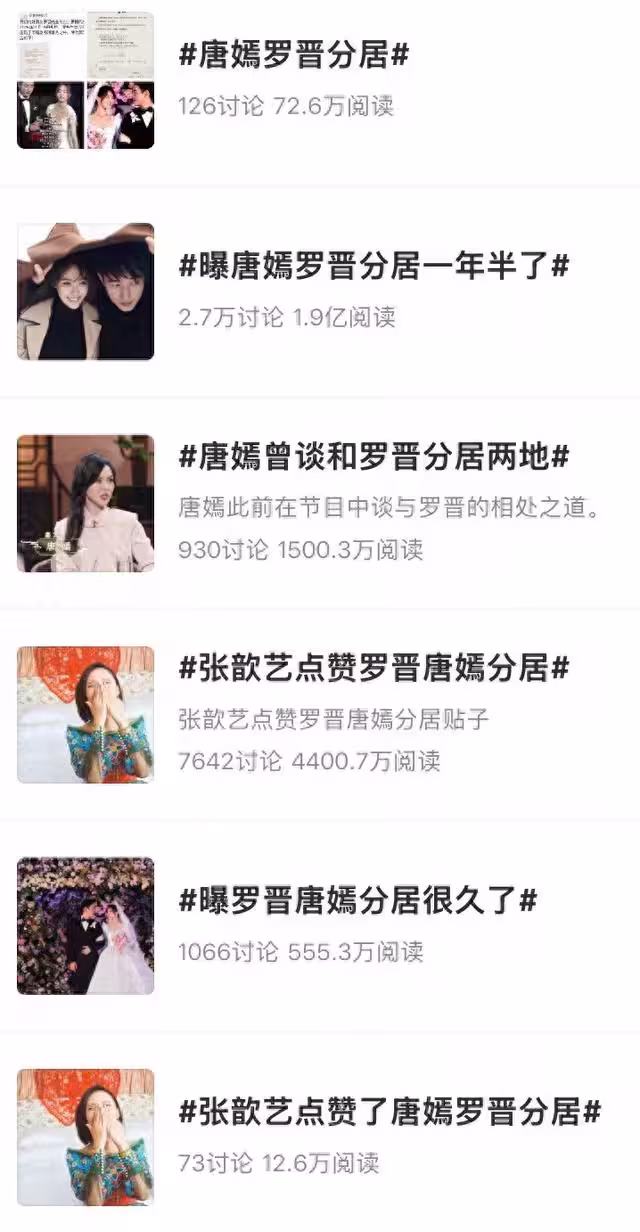The image size is (640, 1232).
Task: Open the topic #曝罗晋唐嫣分居很久了#
Action: 357,900
